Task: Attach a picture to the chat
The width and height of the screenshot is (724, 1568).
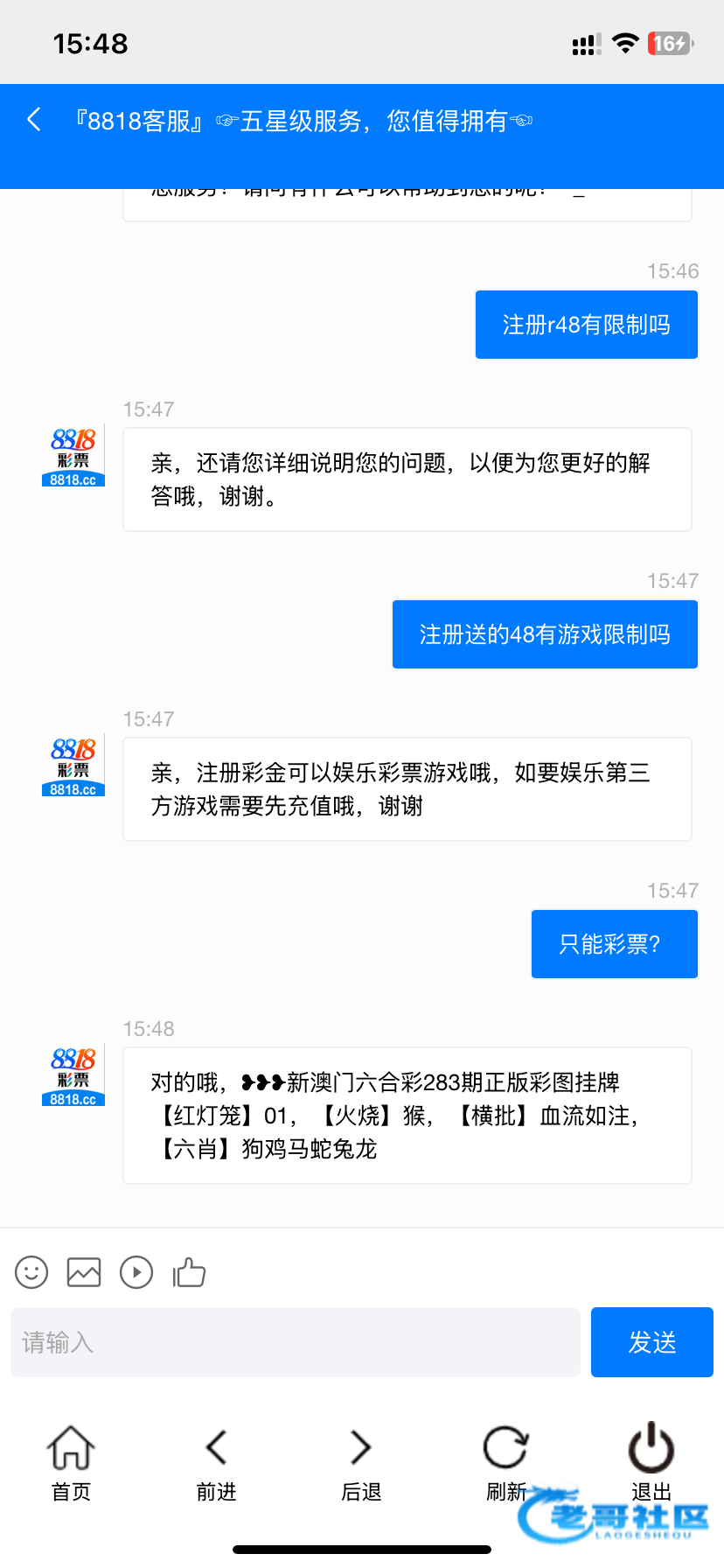Action: 84,1272
